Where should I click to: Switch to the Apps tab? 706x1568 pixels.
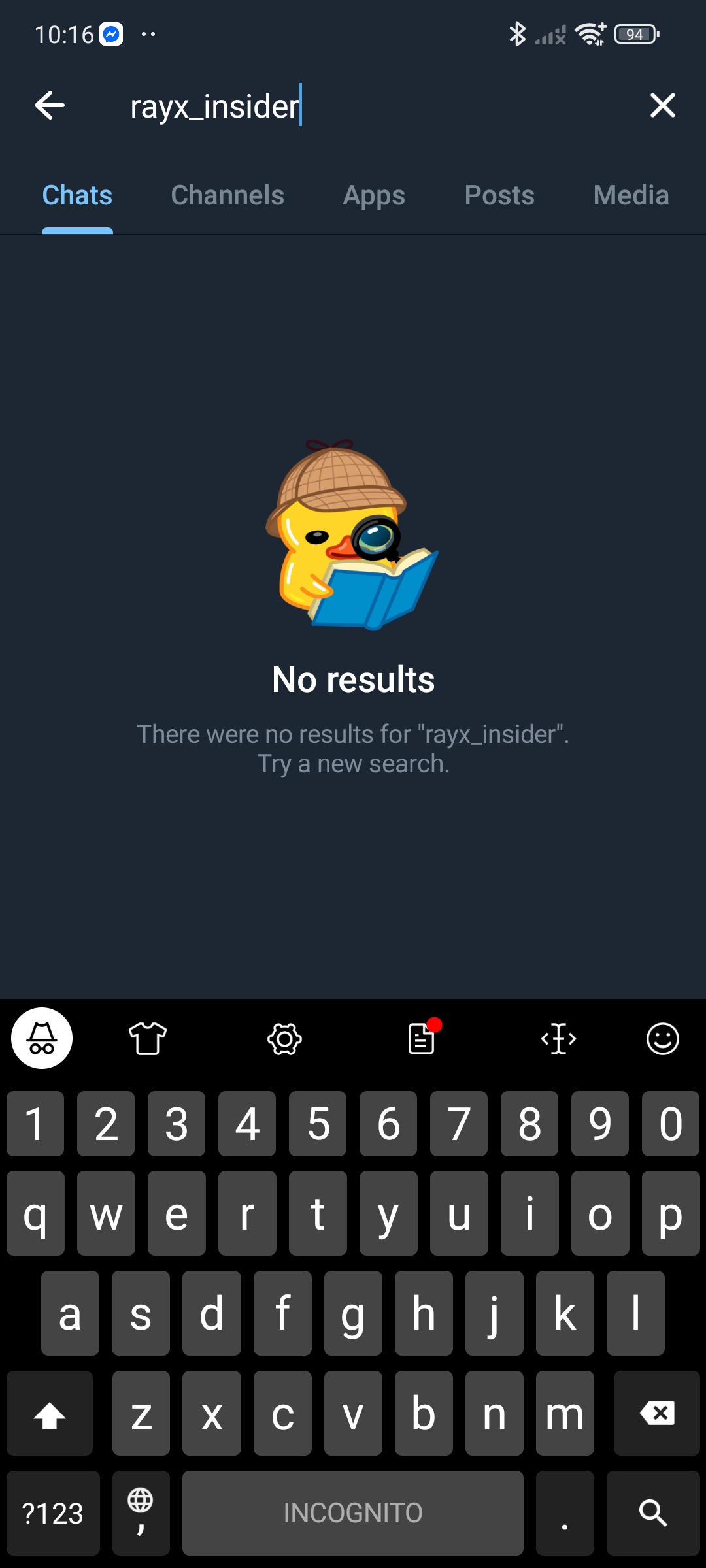pyautogui.click(x=374, y=195)
